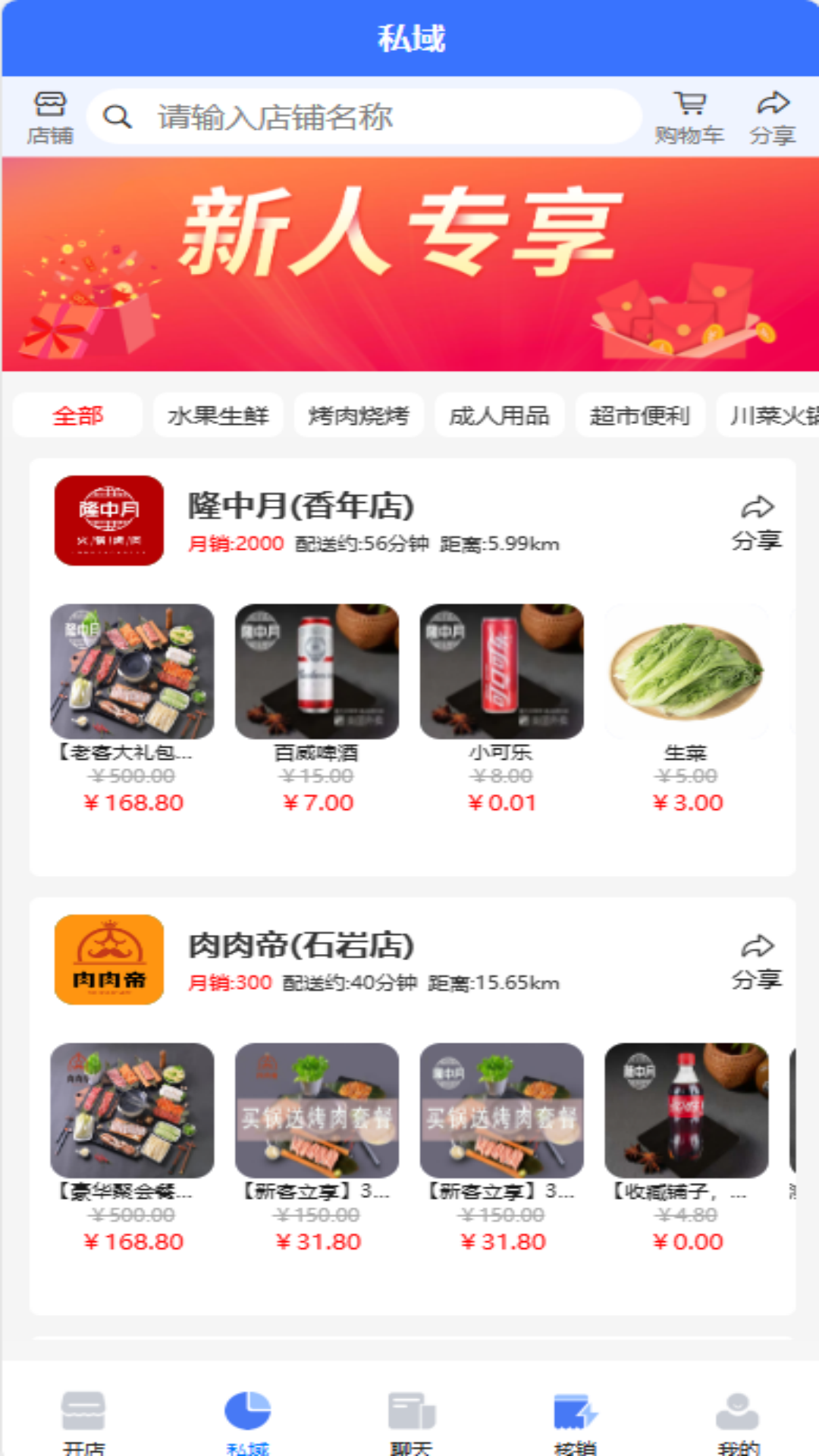Open the 小可乐 product priced ¥0.01

(502, 671)
